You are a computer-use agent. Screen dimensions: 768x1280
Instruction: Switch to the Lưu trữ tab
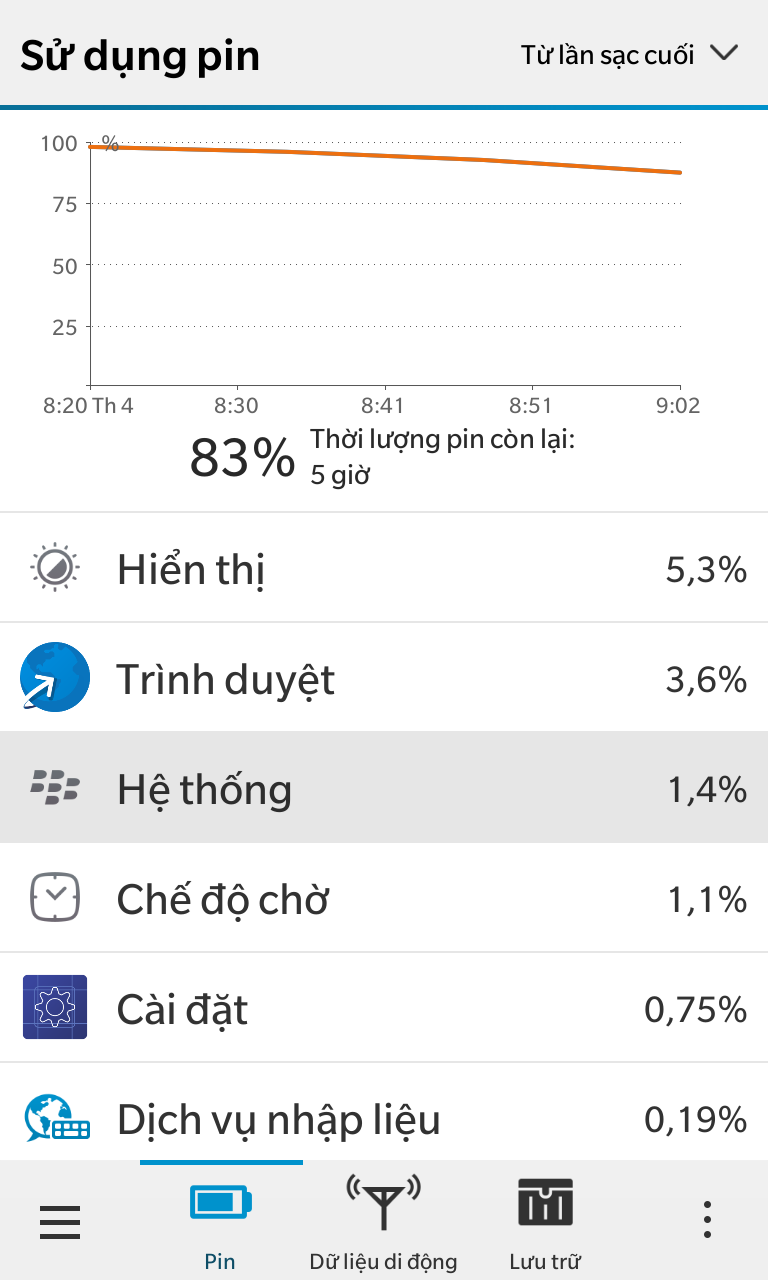pos(546,1222)
